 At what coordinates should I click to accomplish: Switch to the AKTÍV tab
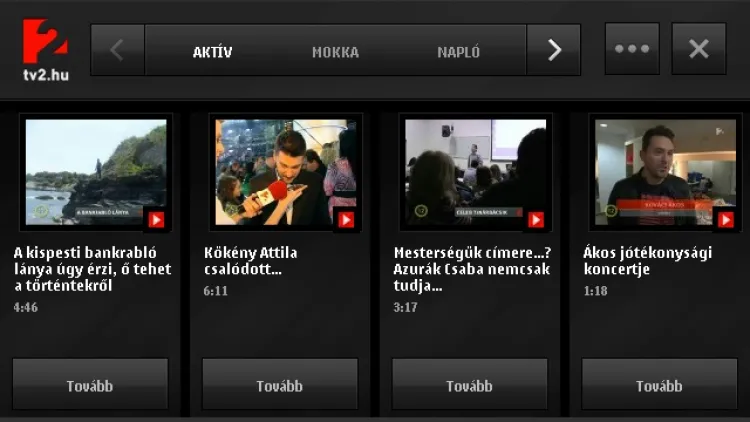(212, 52)
